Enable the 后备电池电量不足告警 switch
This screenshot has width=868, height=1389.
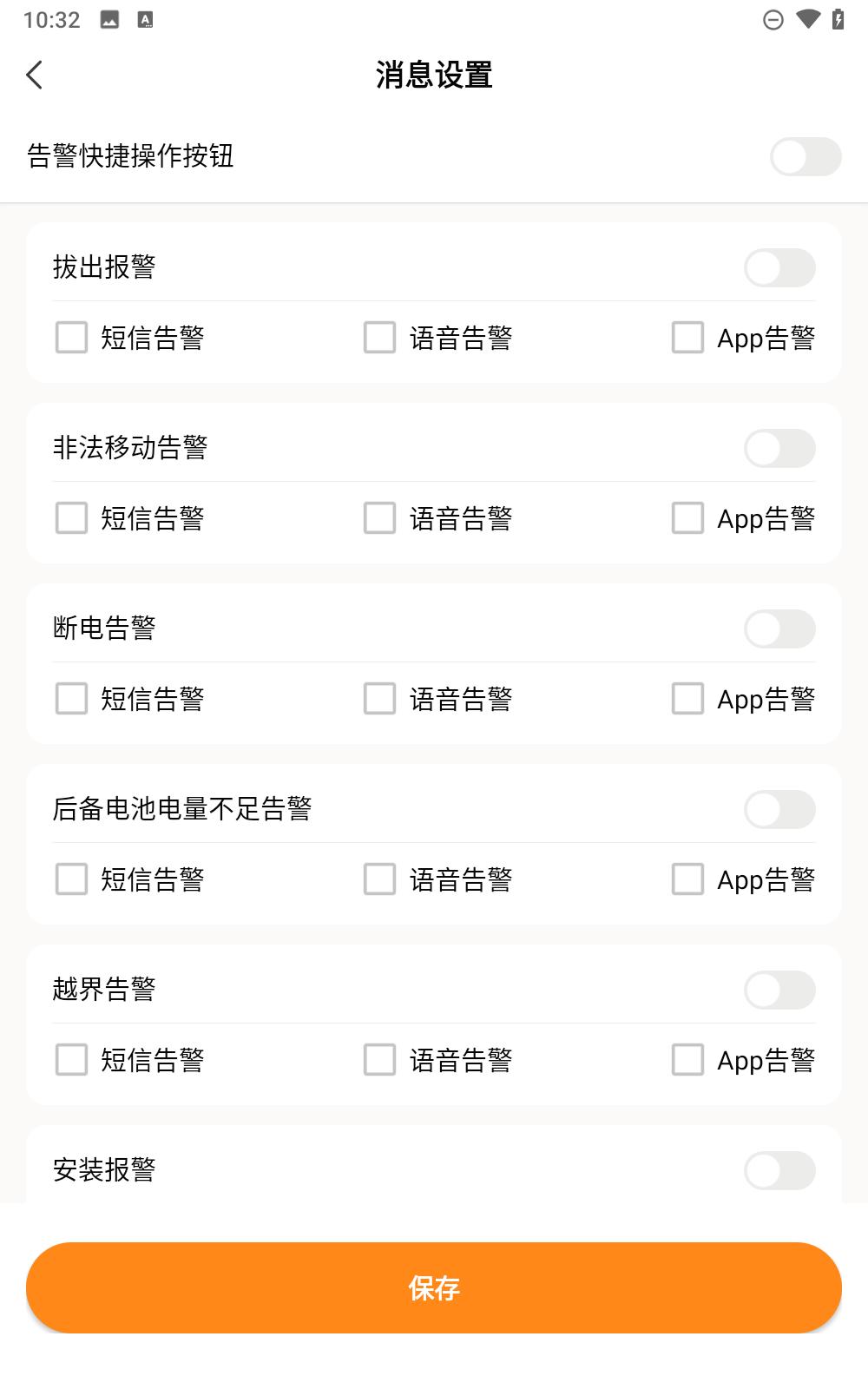point(779,810)
